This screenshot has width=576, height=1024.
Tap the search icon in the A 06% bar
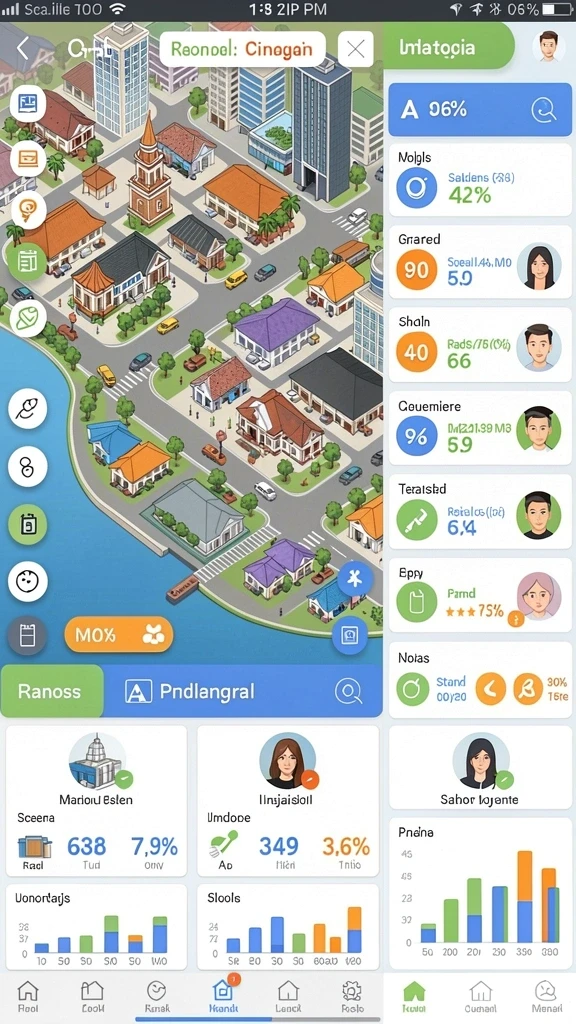coord(543,110)
